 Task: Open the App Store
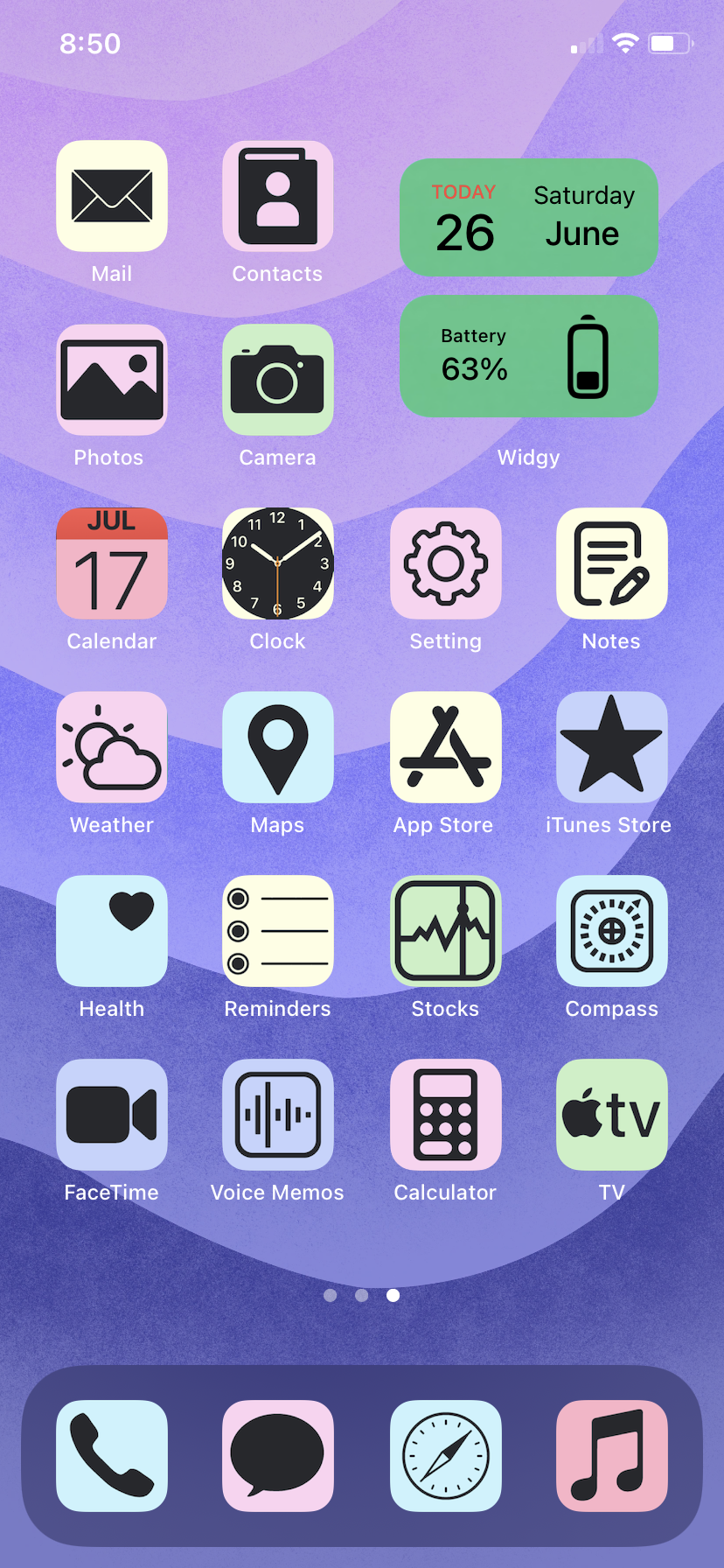tap(446, 747)
